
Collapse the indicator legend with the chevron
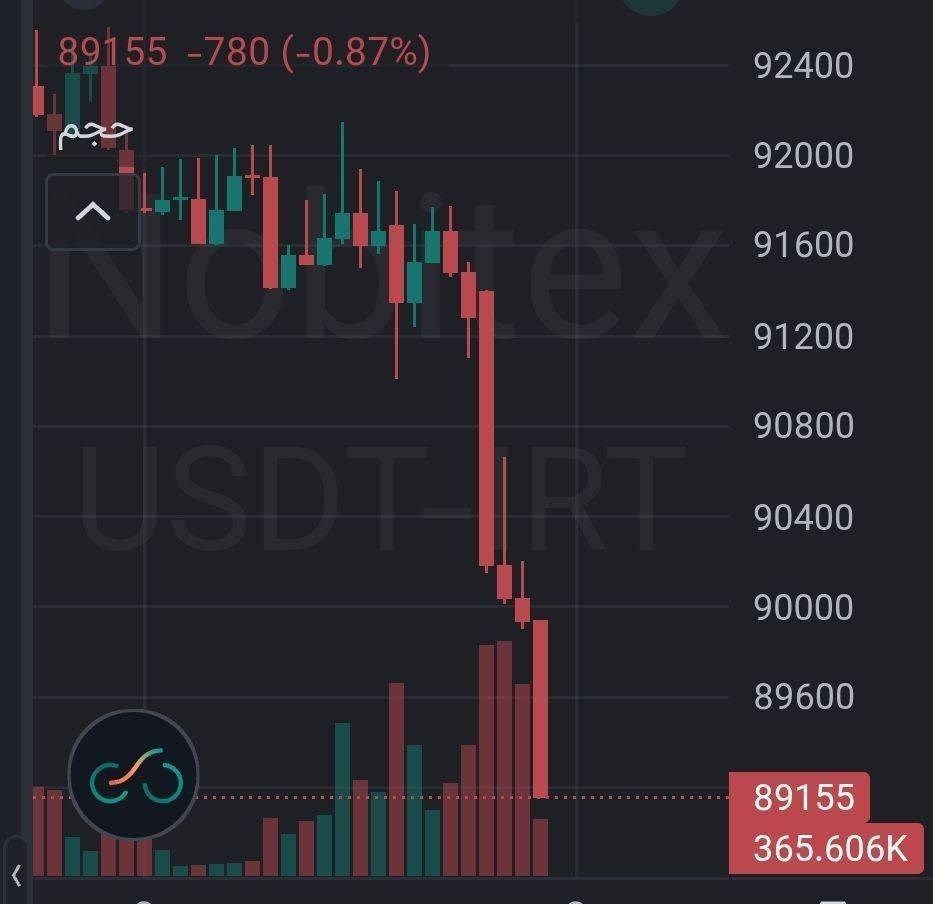[93, 212]
